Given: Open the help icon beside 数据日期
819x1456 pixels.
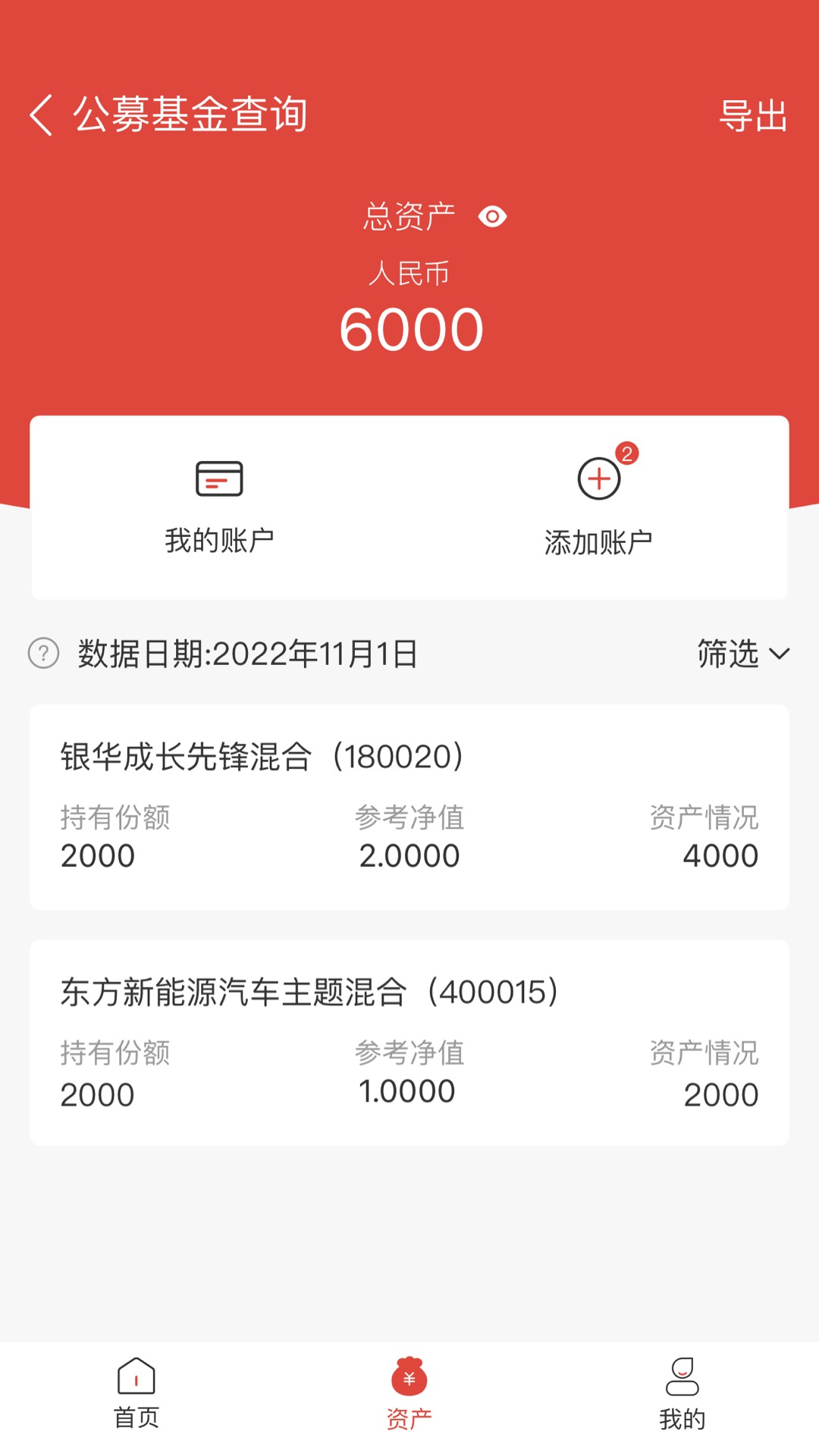Looking at the screenshot, I should click(43, 653).
